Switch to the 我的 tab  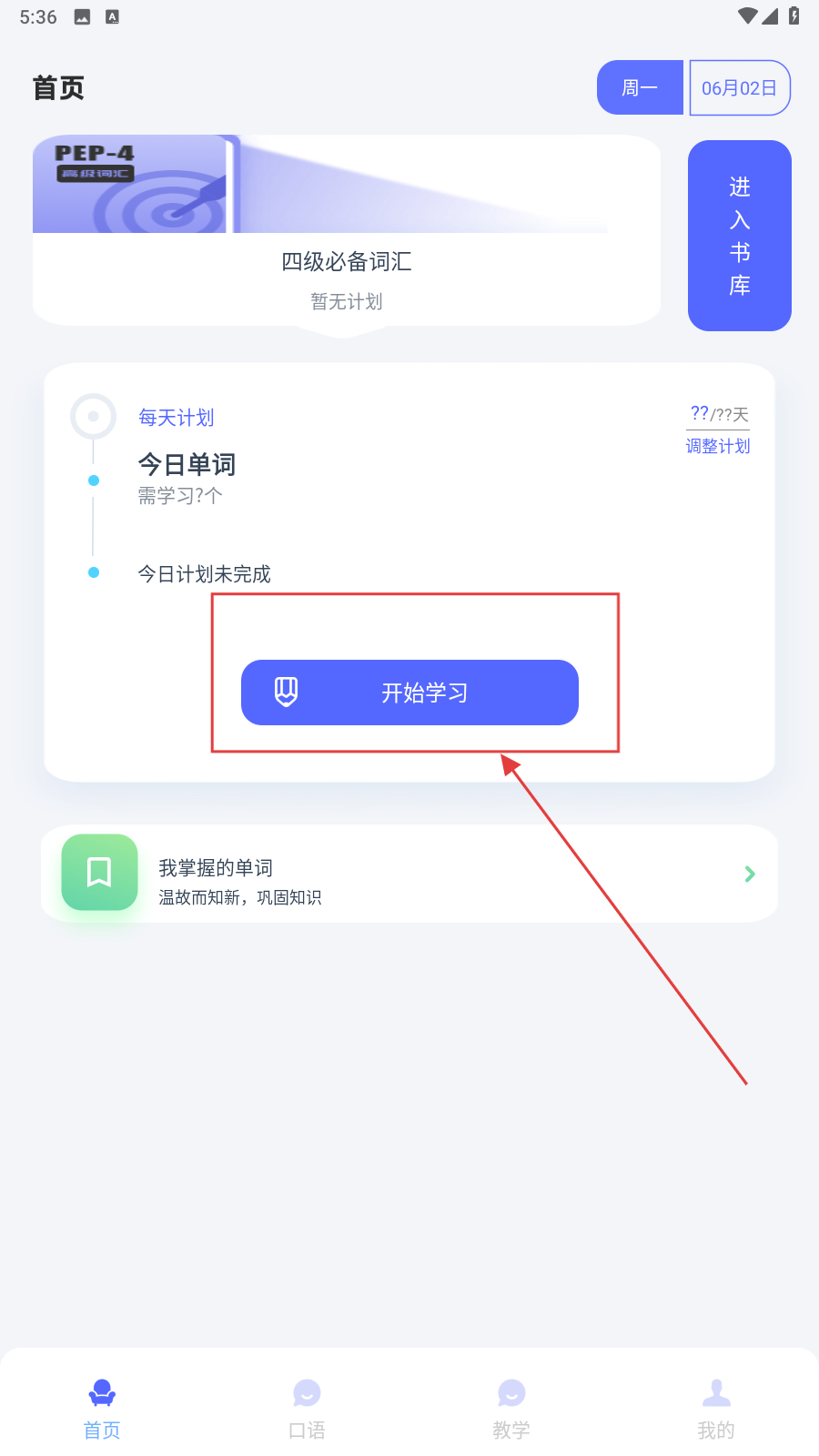pyautogui.click(x=716, y=1408)
